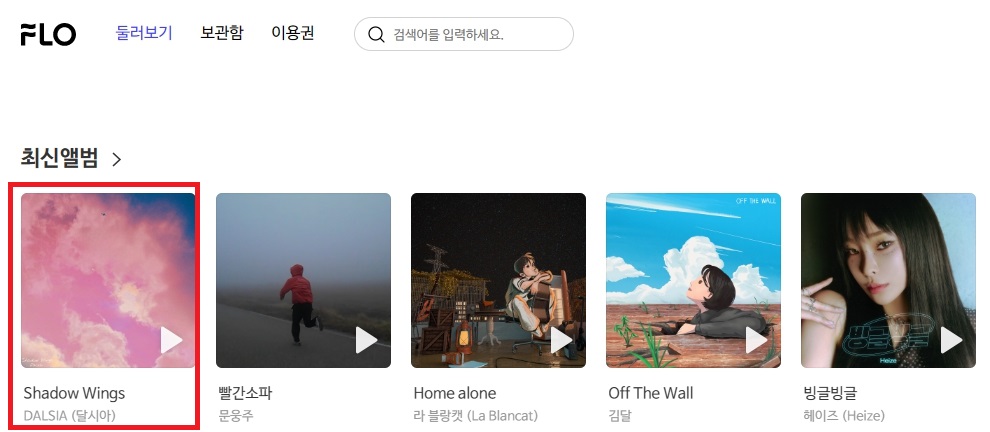Expand the 최신앨범 section chevron
Viewport: 990px width, 432px height.
coord(117,159)
